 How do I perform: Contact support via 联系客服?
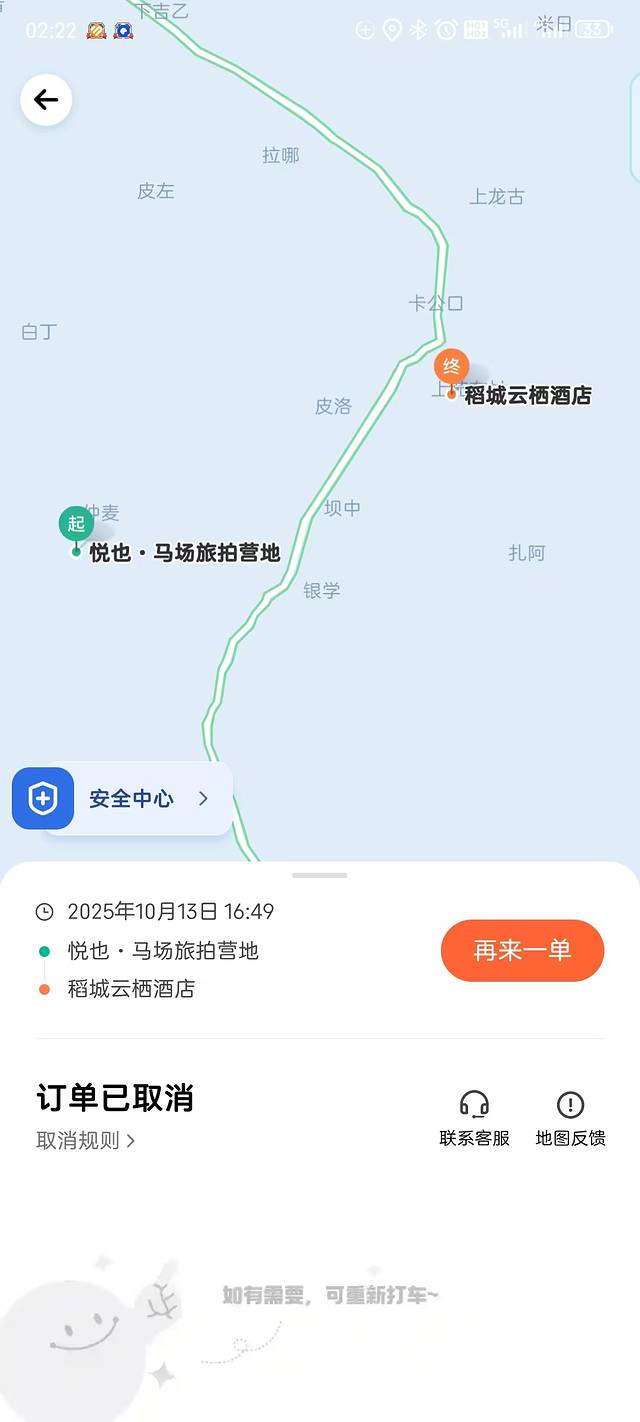pyautogui.click(x=474, y=1118)
